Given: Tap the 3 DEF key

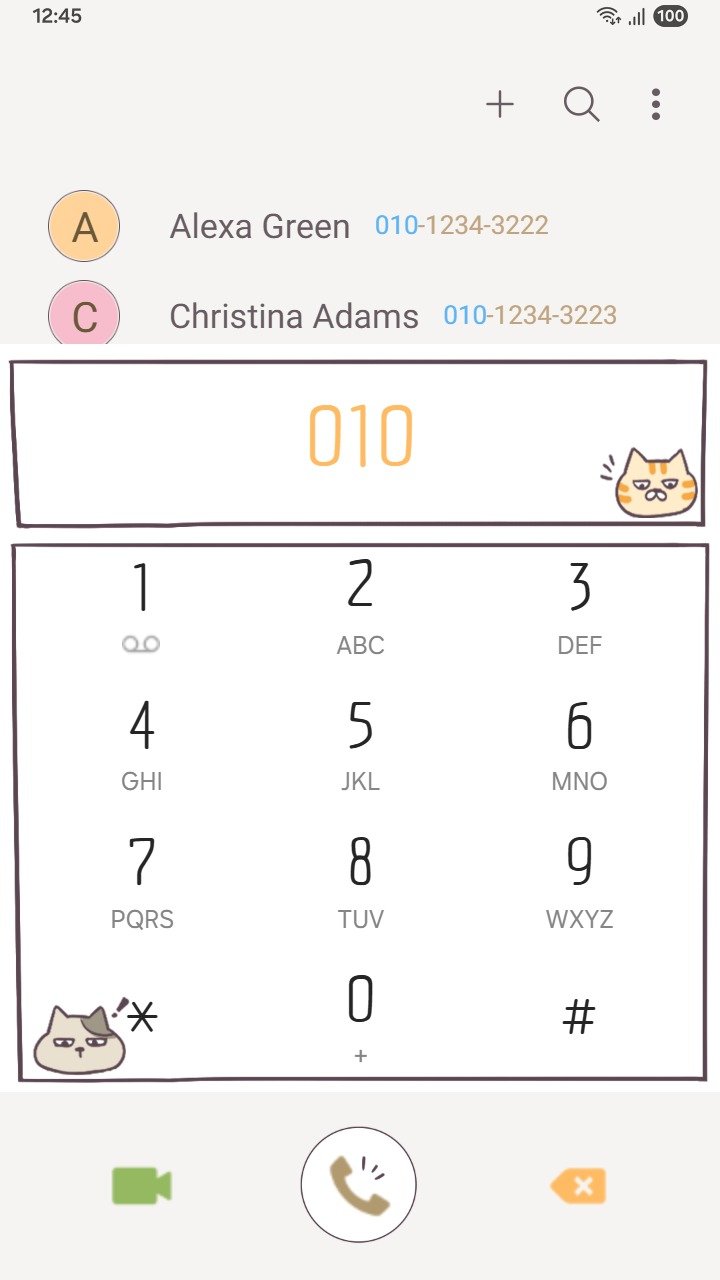Looking at the screenshot, I should coord(579,607).
